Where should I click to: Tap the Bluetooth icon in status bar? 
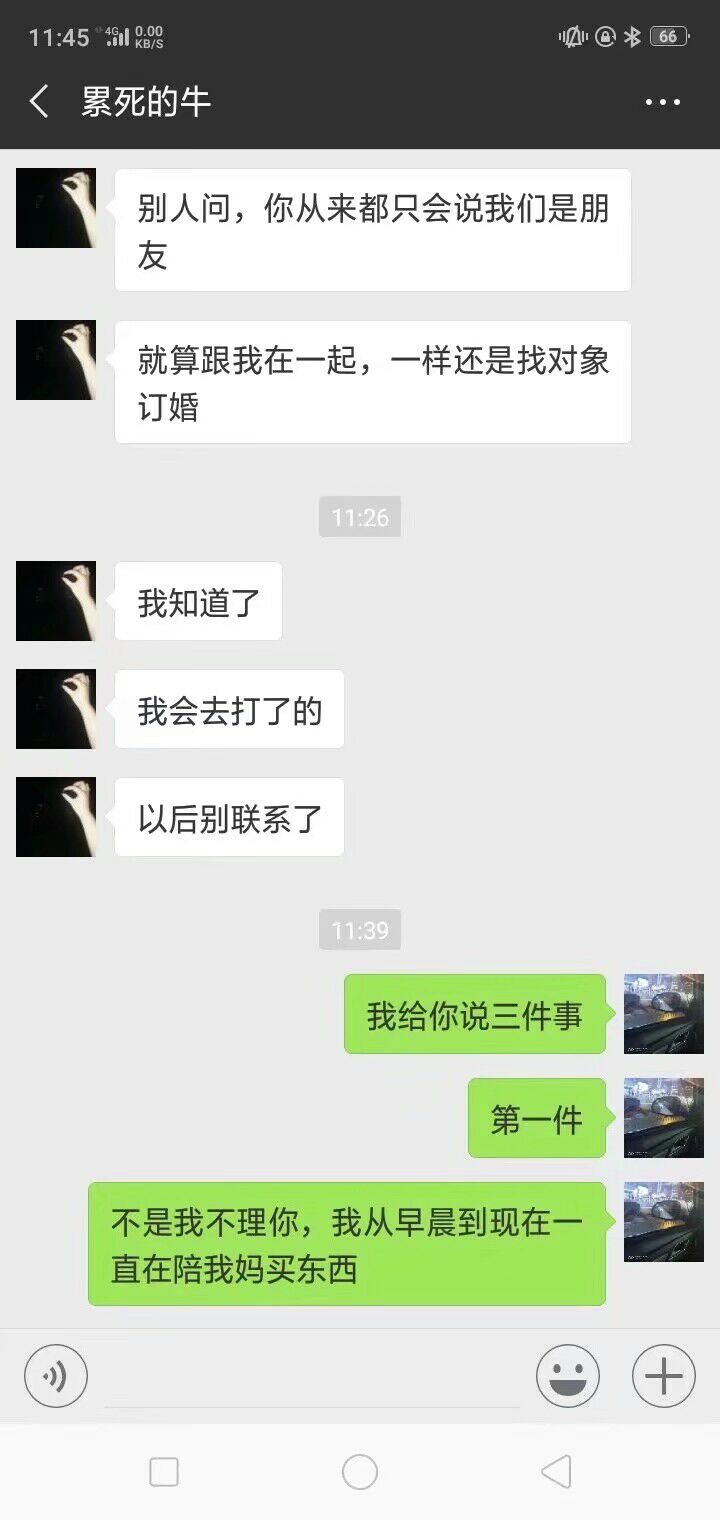[x=632, y=36]
